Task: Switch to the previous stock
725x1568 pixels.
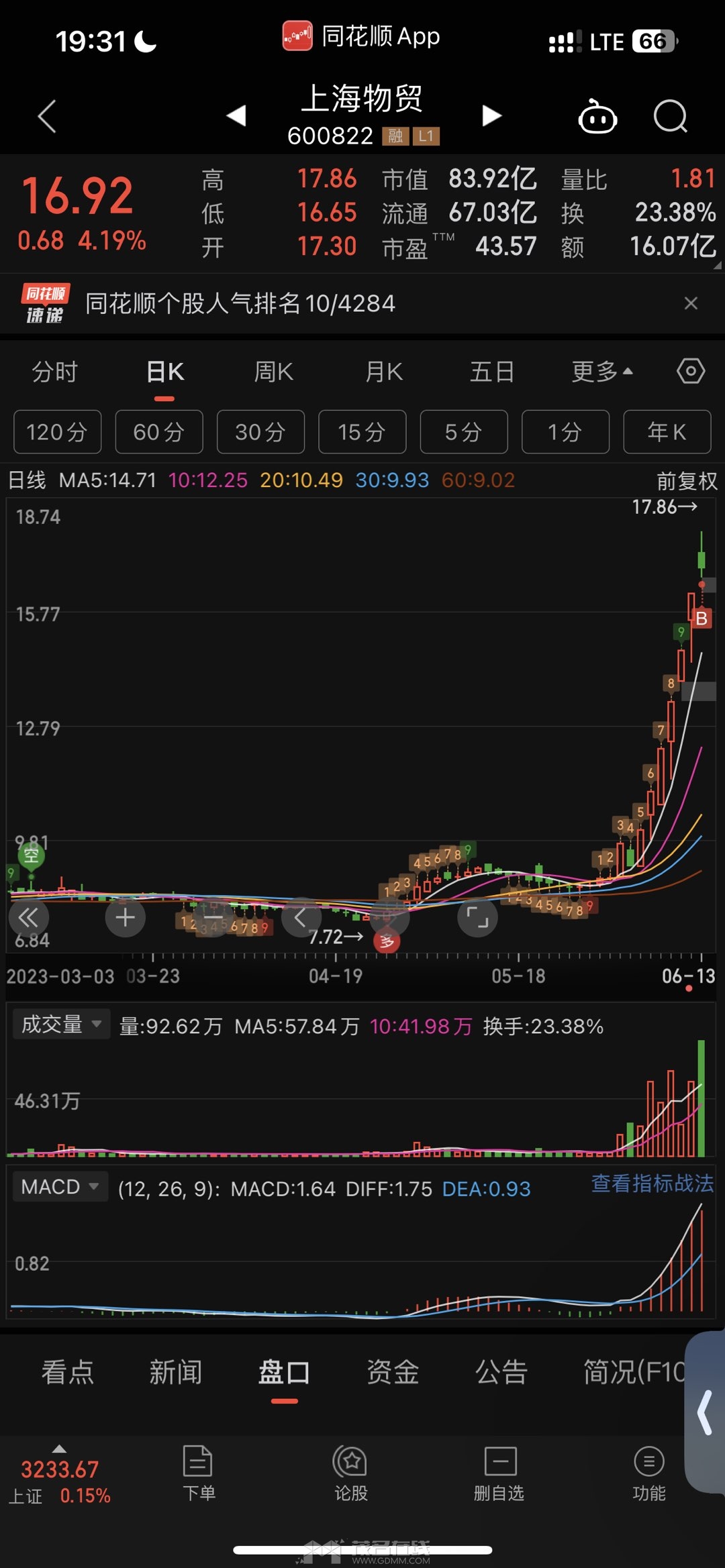Action: [236, 116]
